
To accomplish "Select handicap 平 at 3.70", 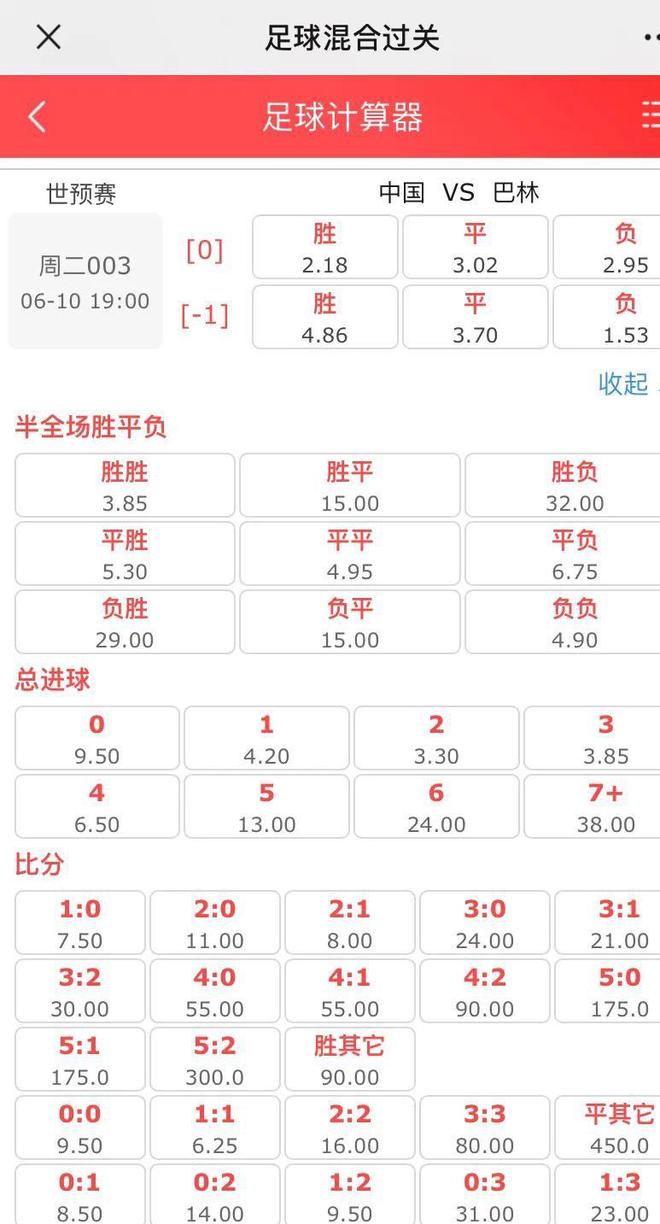I will (x=475, y=317).
